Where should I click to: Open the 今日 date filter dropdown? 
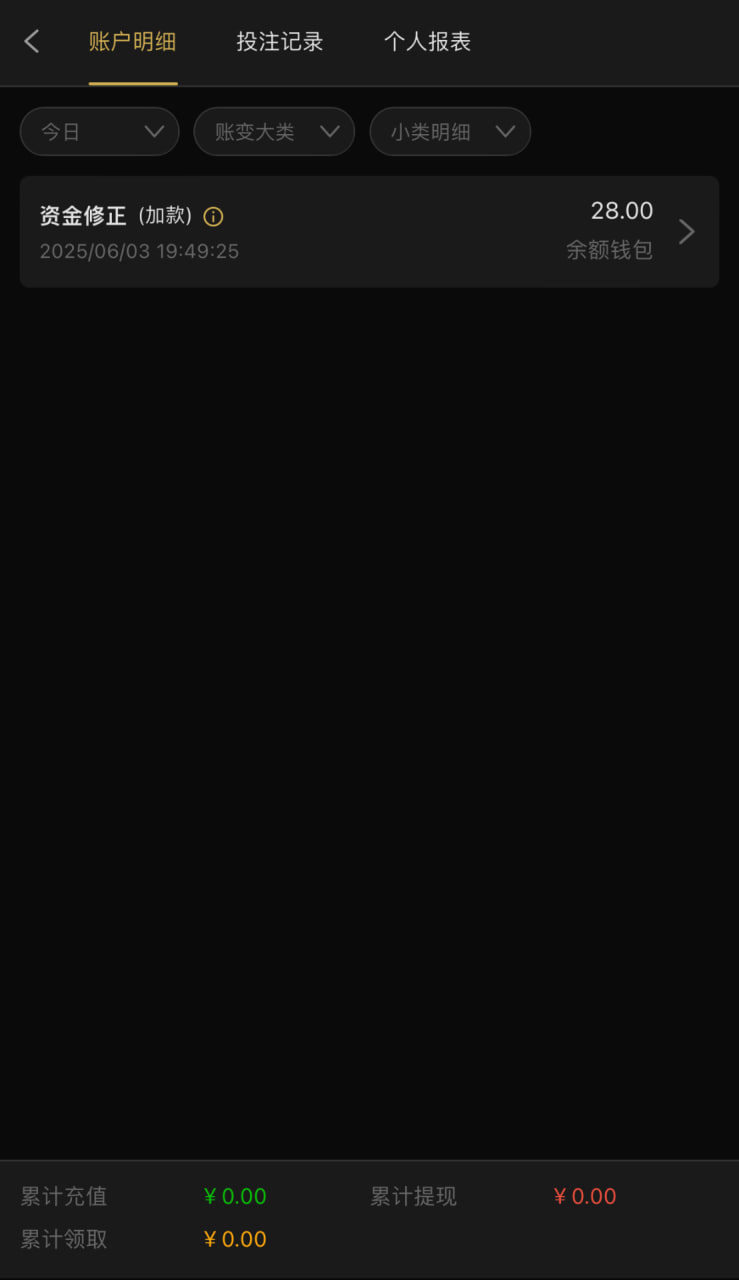[x=100, y=132]
